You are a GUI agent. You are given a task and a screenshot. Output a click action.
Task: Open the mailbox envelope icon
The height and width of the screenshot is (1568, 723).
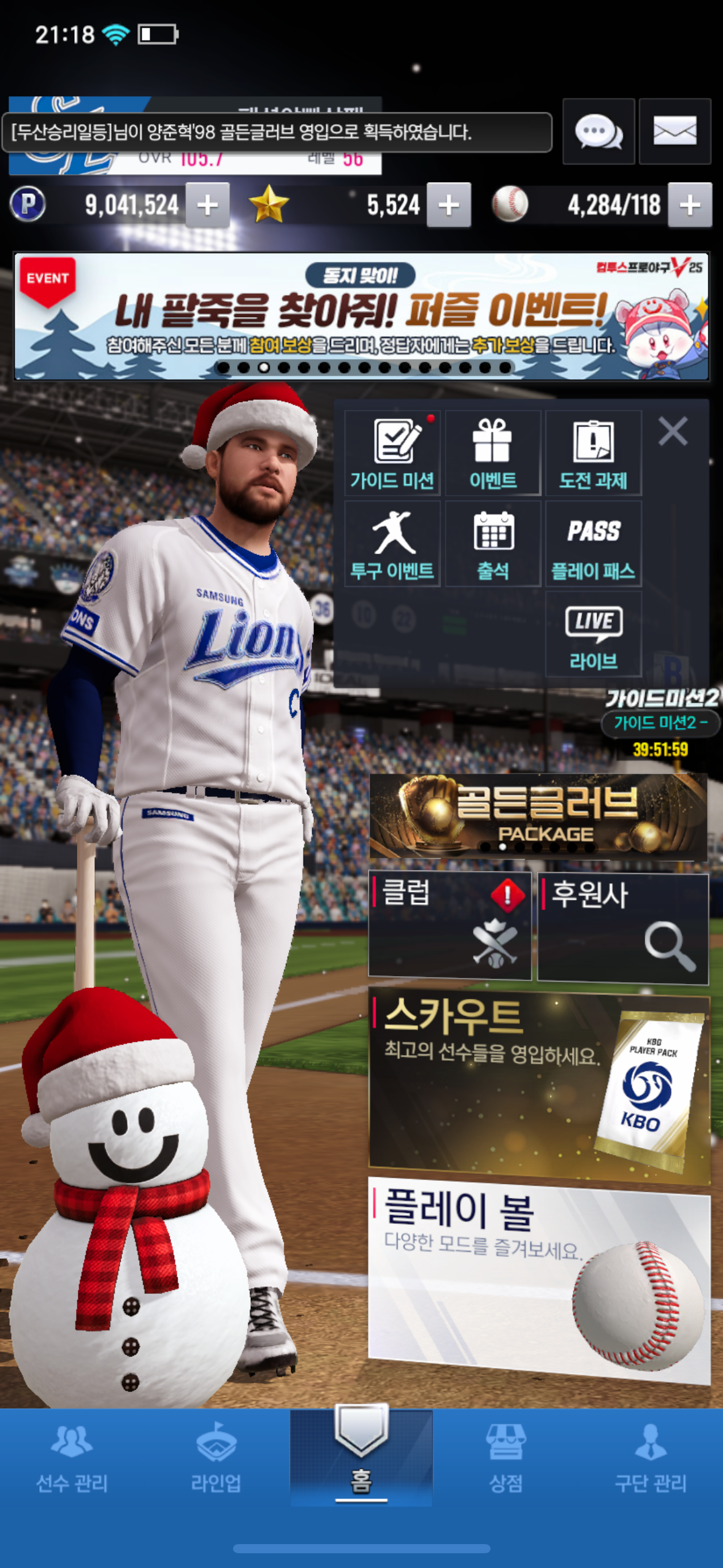[x=675, y=131]
